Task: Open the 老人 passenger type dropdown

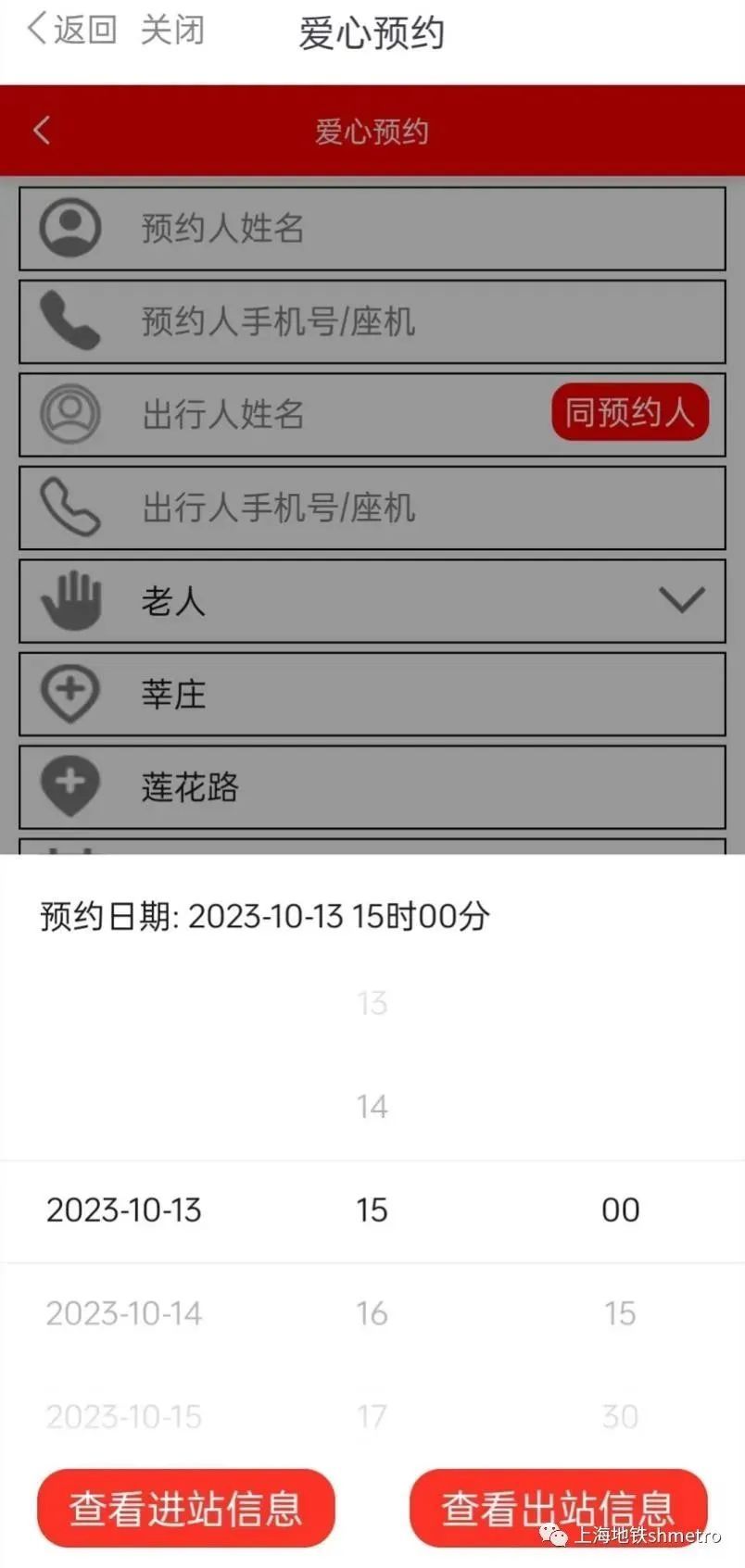Action: 372,601
